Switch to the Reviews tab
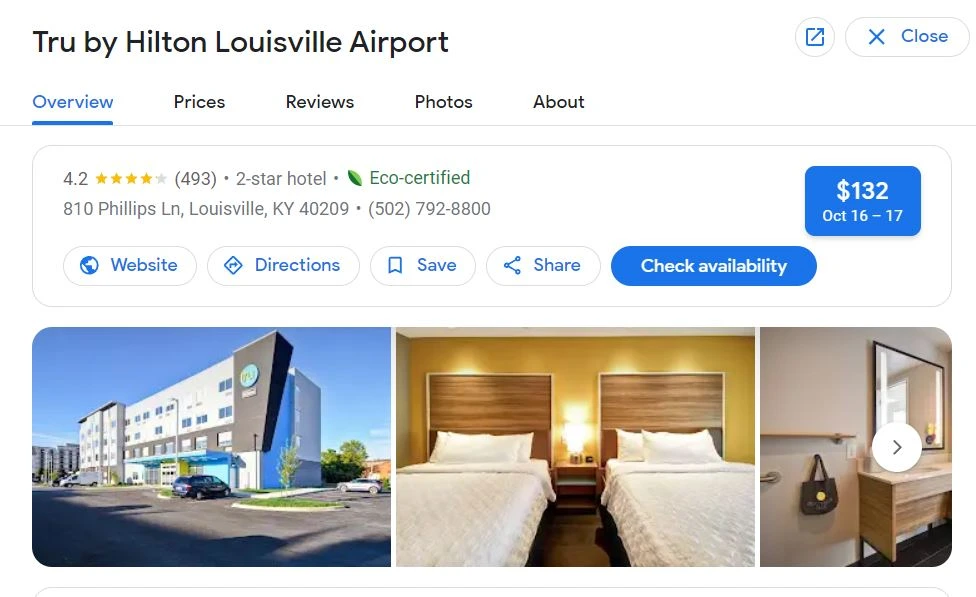Viewport: 976px width, 597px height. pyautogui.click(x=319, y=102)
